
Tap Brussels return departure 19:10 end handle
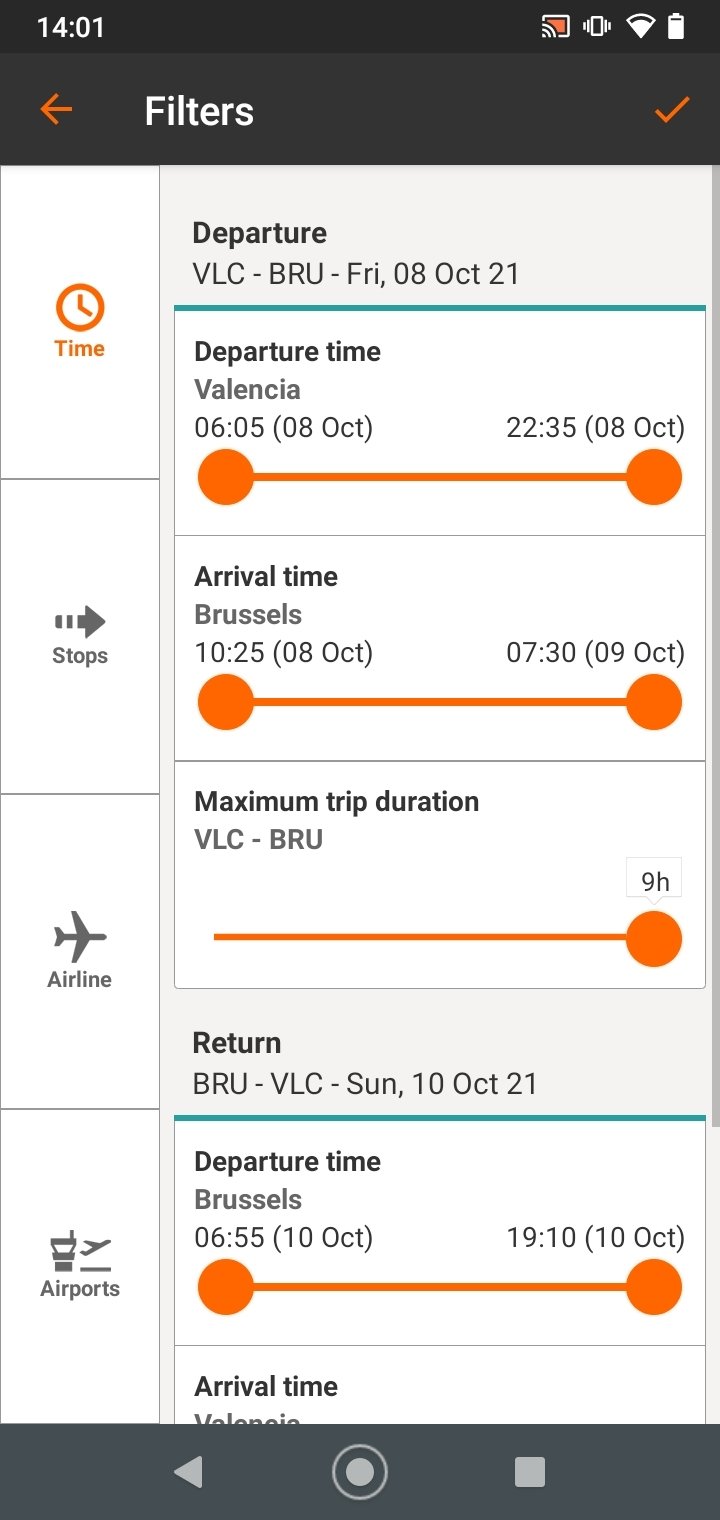654,1287
